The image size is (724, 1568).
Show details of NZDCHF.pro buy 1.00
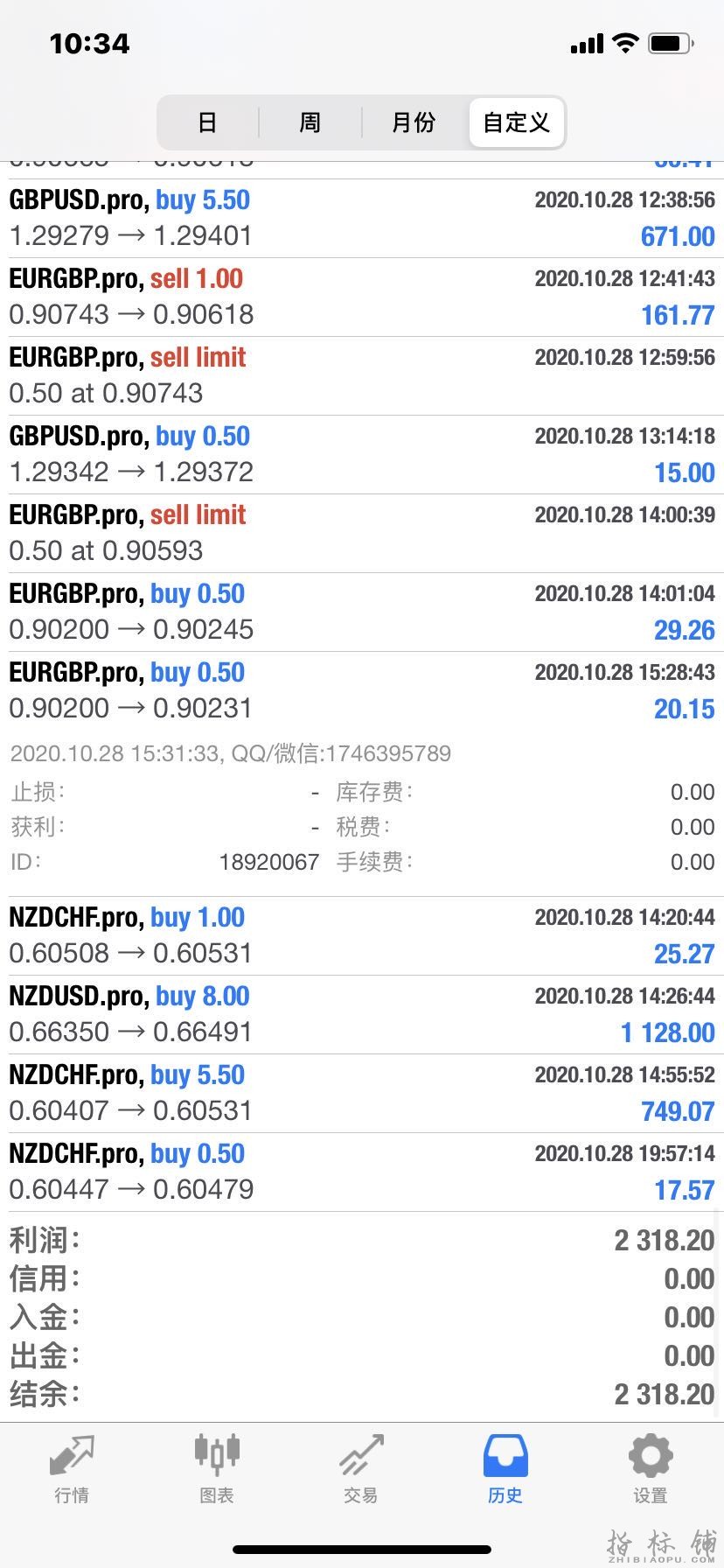coord(362,935)
